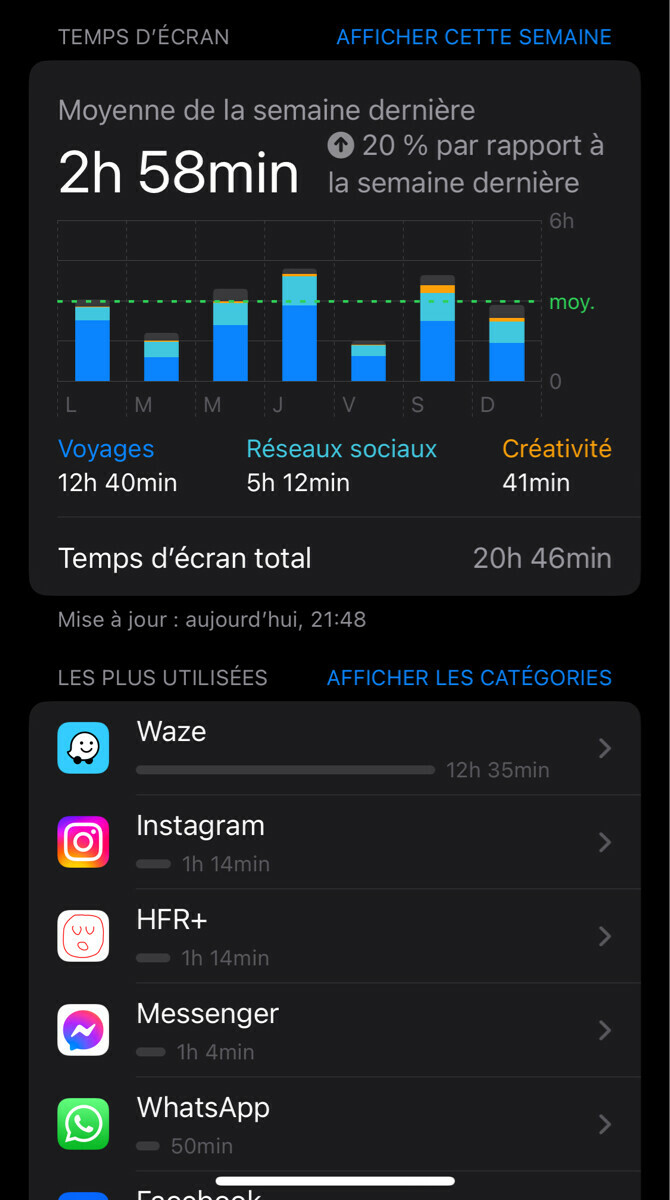
Task: Tap Afficher les catégories link
Action: click(x=469, y=677)
